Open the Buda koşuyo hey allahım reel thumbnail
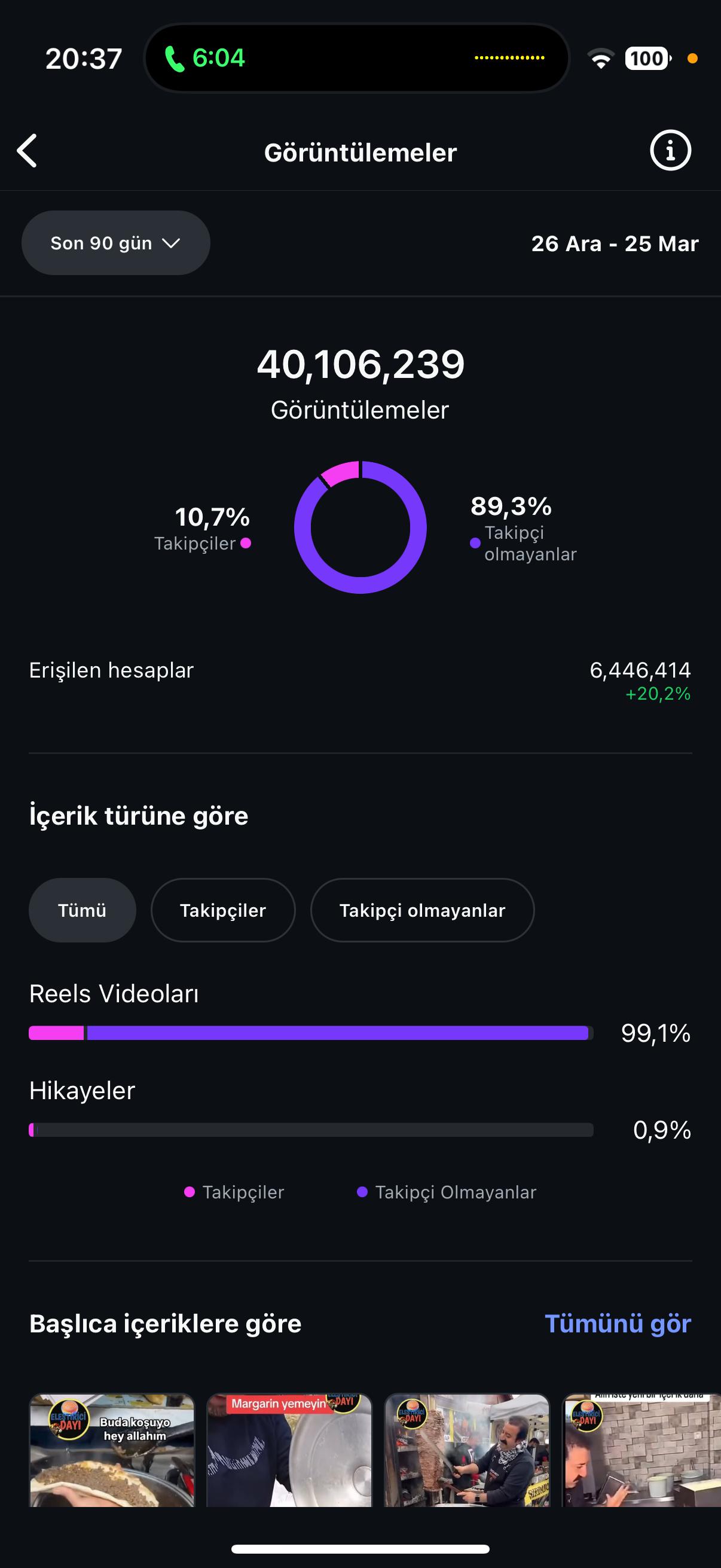The height and width of the screenshot is (1568, 721). pyautogui.click(x=112, y=1451)
